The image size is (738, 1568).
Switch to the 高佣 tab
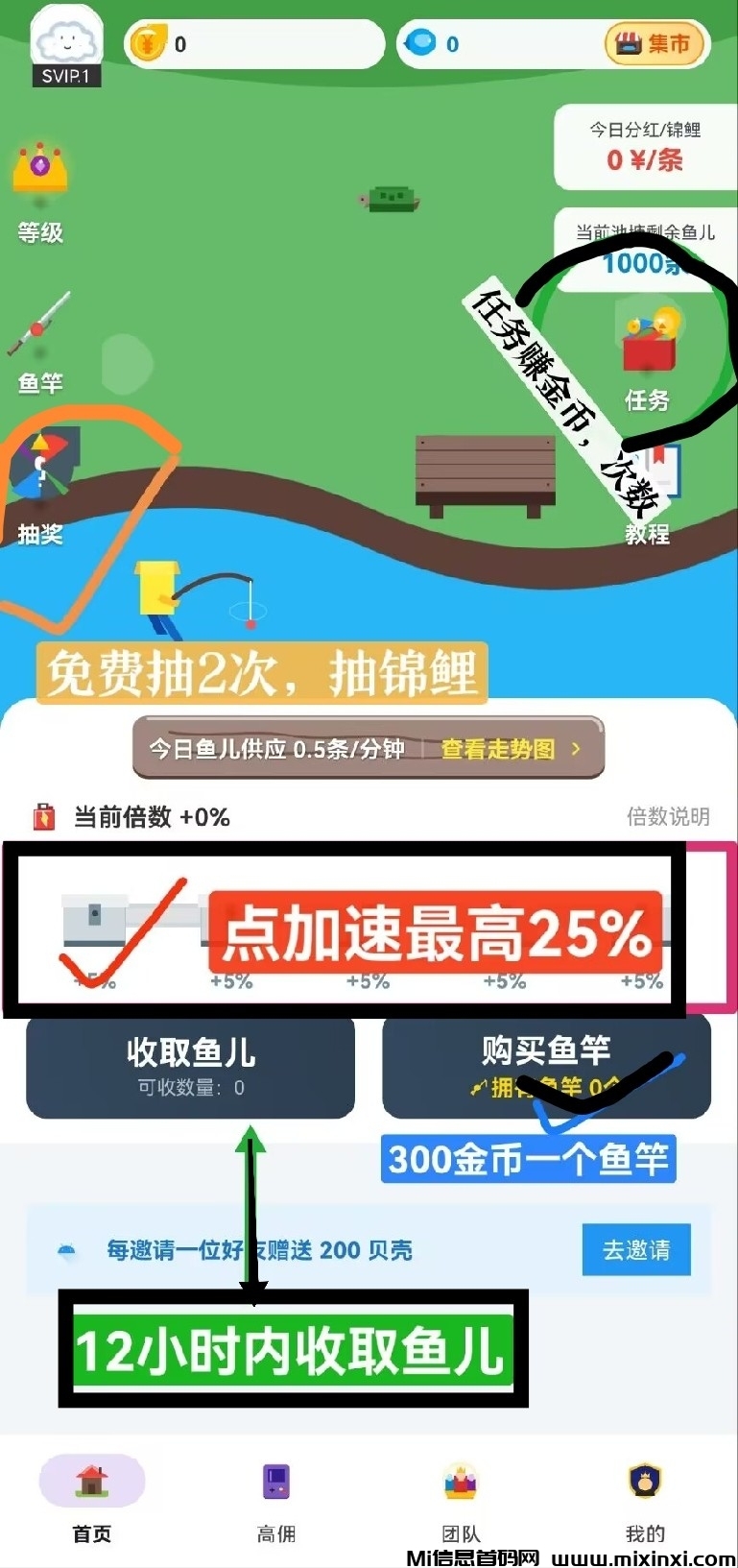(276, 1498)
